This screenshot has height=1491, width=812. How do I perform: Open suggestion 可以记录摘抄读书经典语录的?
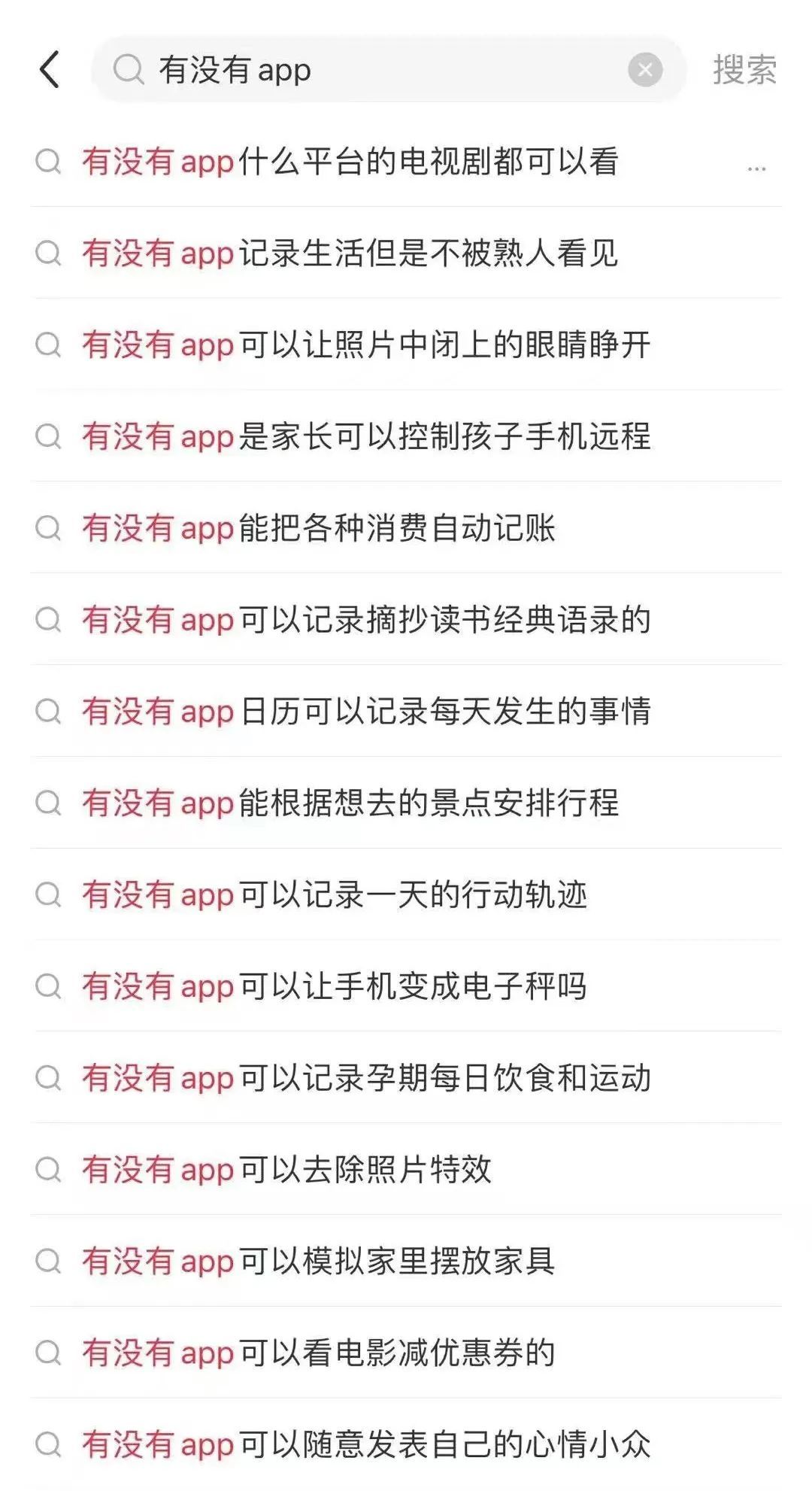(366, 620)
